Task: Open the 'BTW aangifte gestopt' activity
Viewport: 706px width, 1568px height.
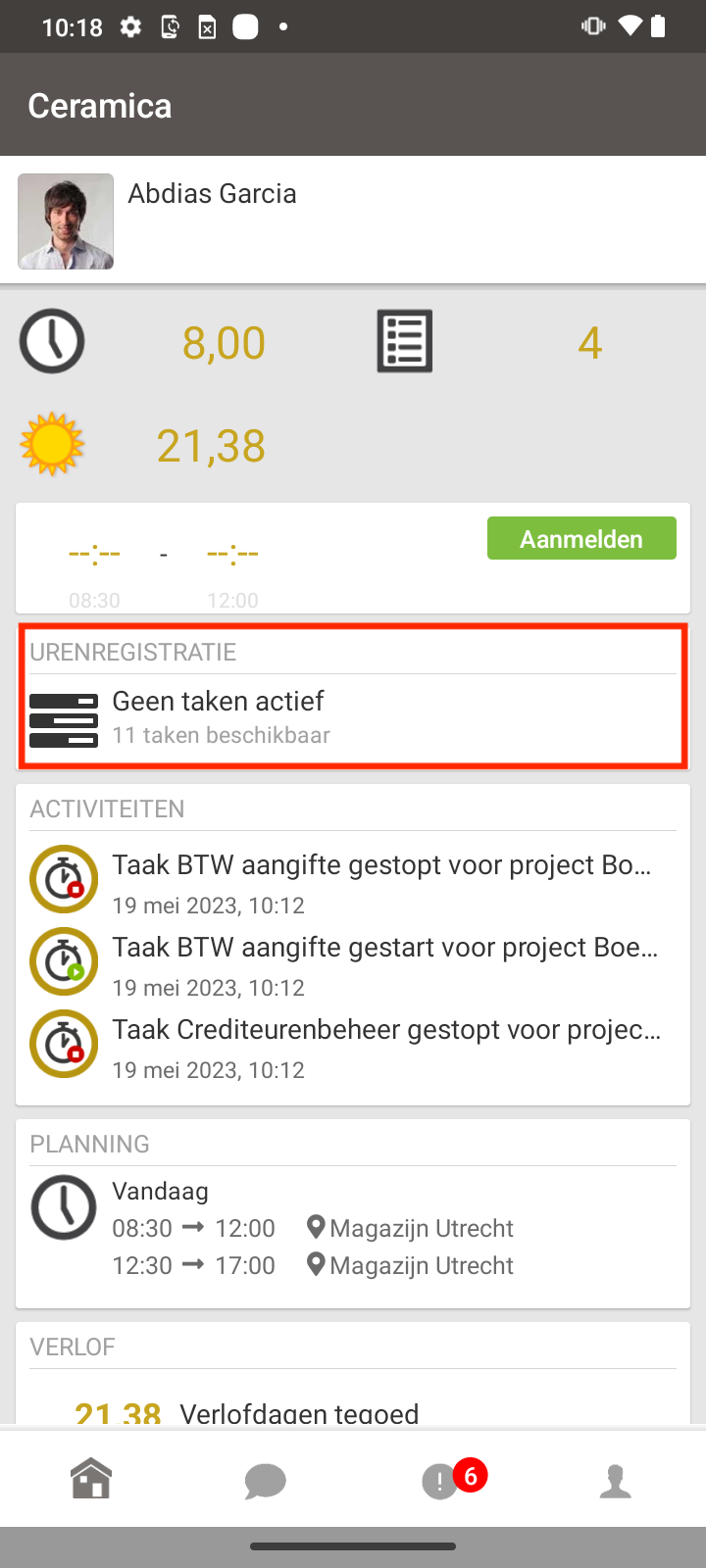Action: 353,880
